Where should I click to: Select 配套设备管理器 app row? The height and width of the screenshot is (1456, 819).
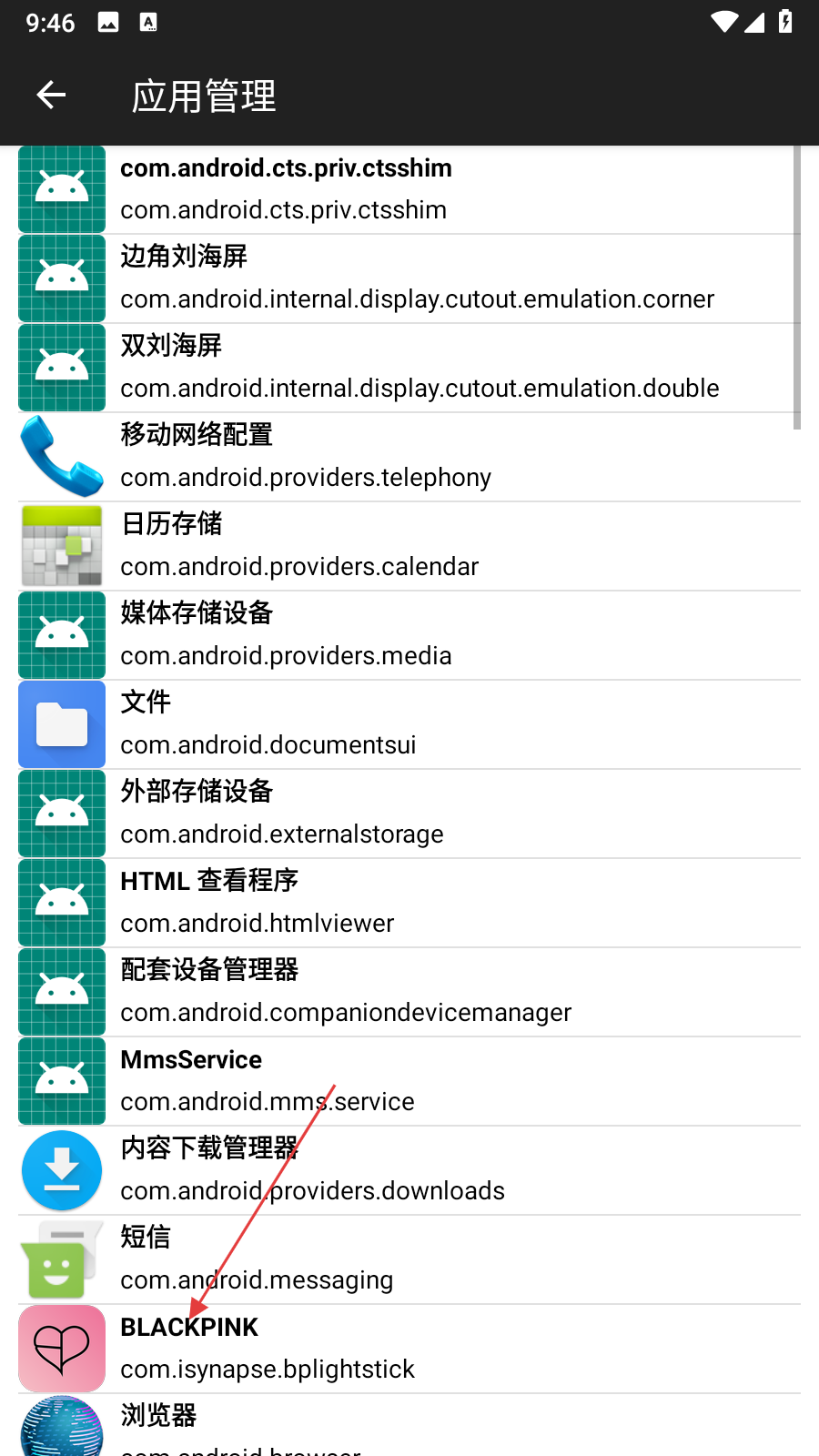(x=409, y=992)
